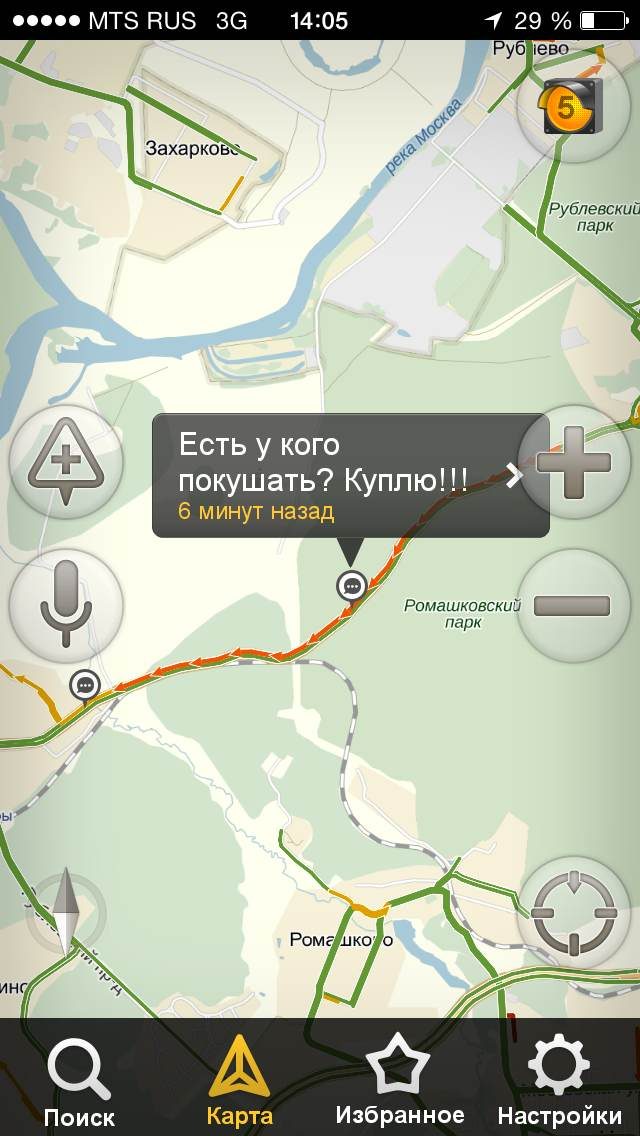Zoom out with the minus button
640x1136 pixels.
point(574,604)
